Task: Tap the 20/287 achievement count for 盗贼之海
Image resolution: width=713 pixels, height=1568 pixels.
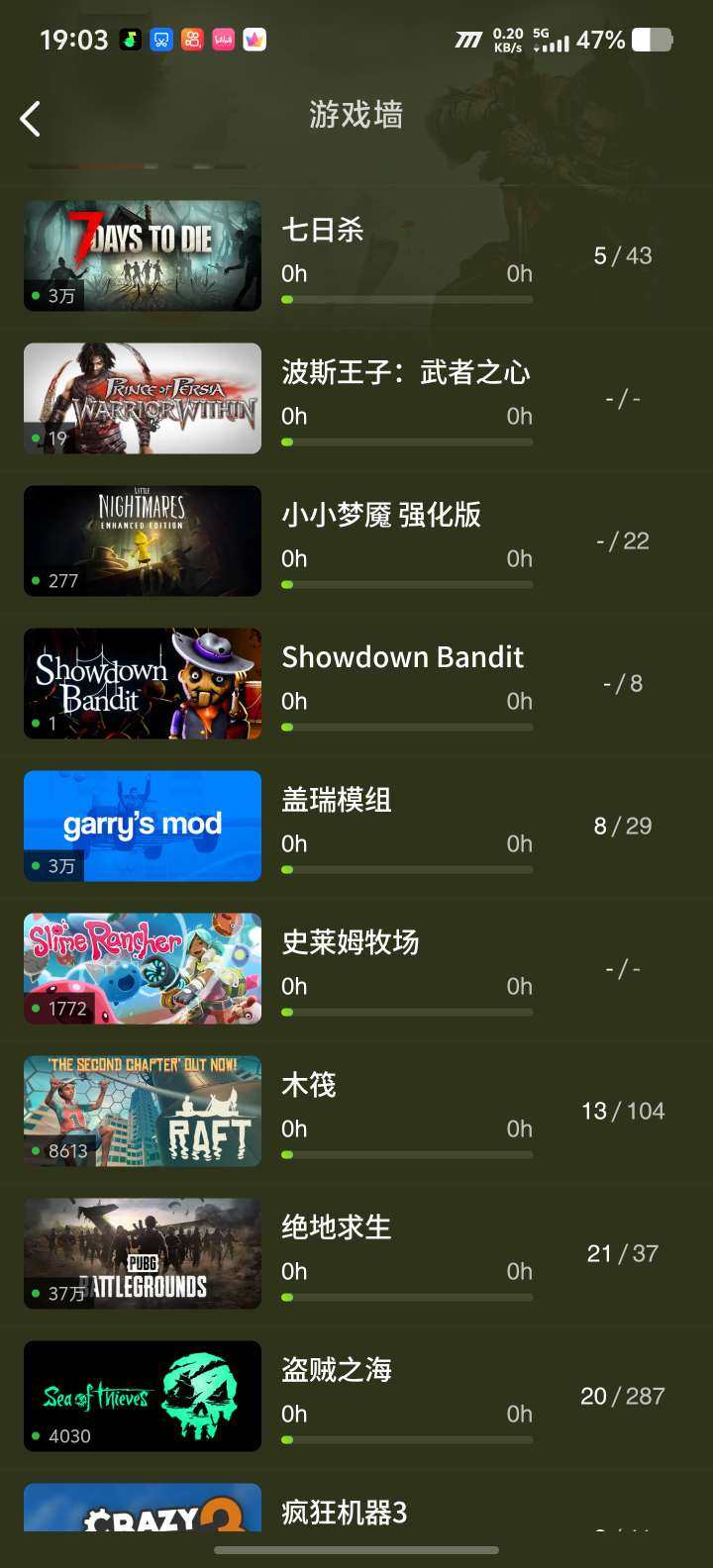Action: (623, 1396)
